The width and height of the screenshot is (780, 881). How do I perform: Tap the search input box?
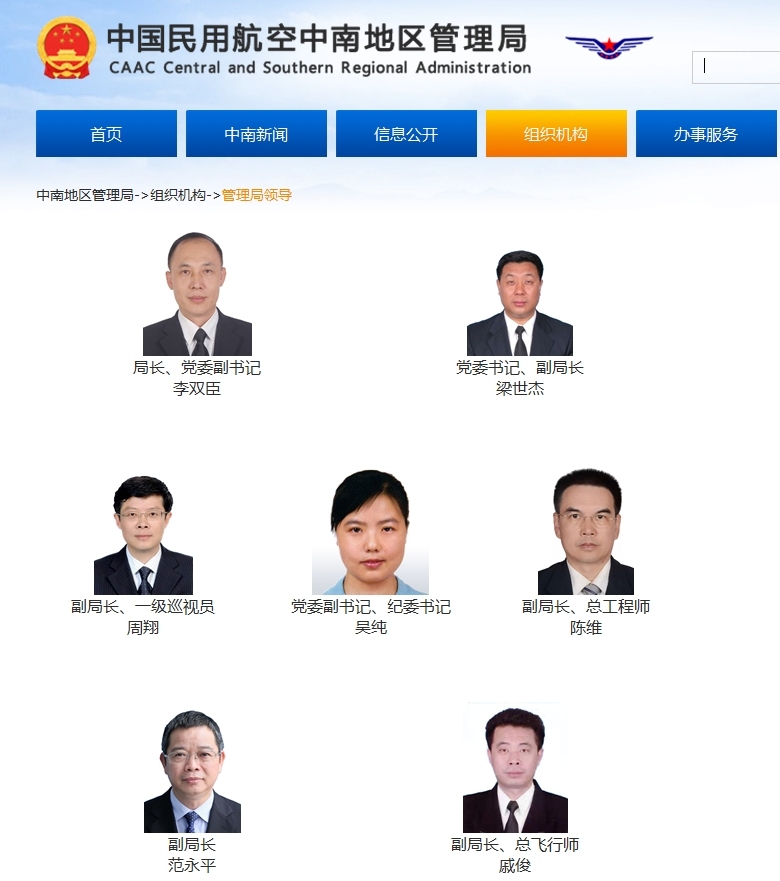point(738,67)
